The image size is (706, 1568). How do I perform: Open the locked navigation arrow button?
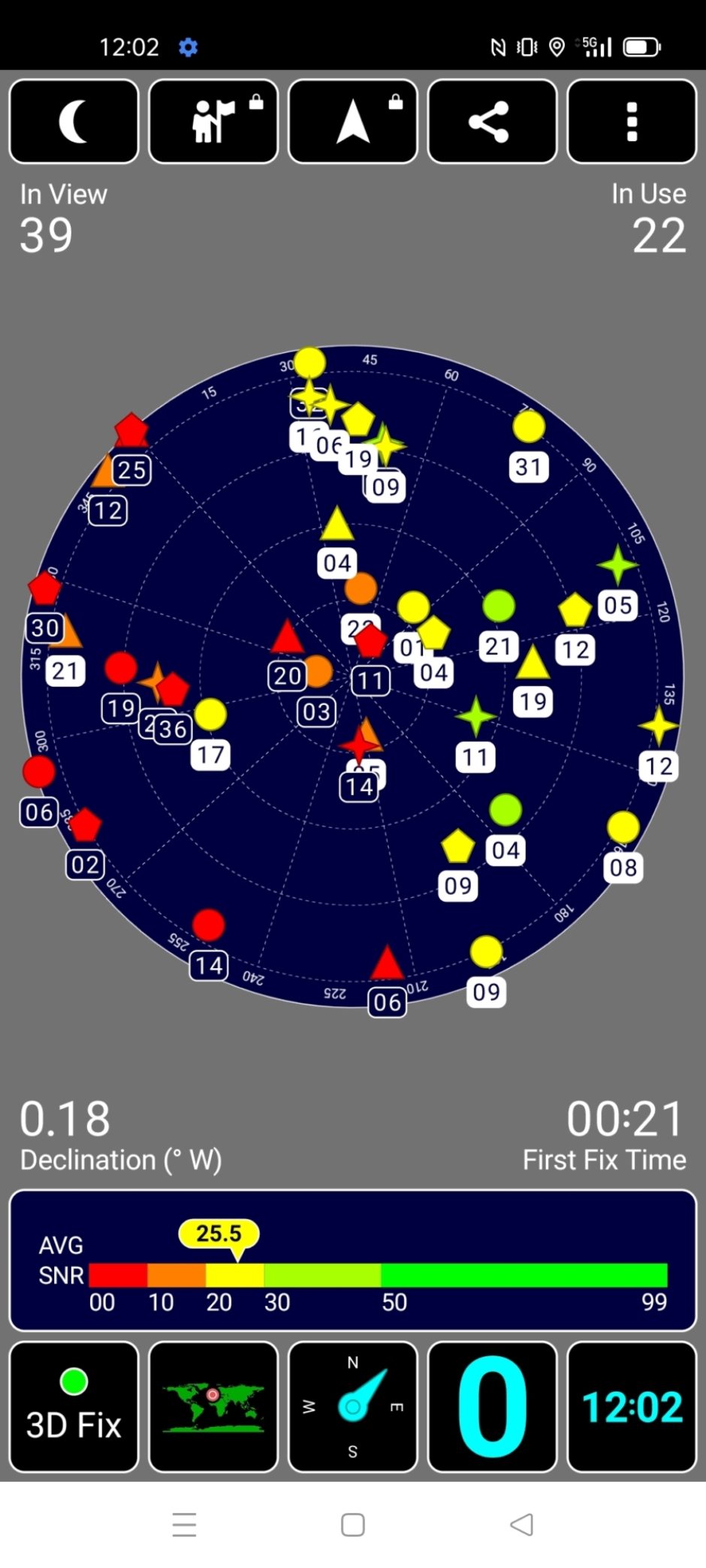click(353, 122)
